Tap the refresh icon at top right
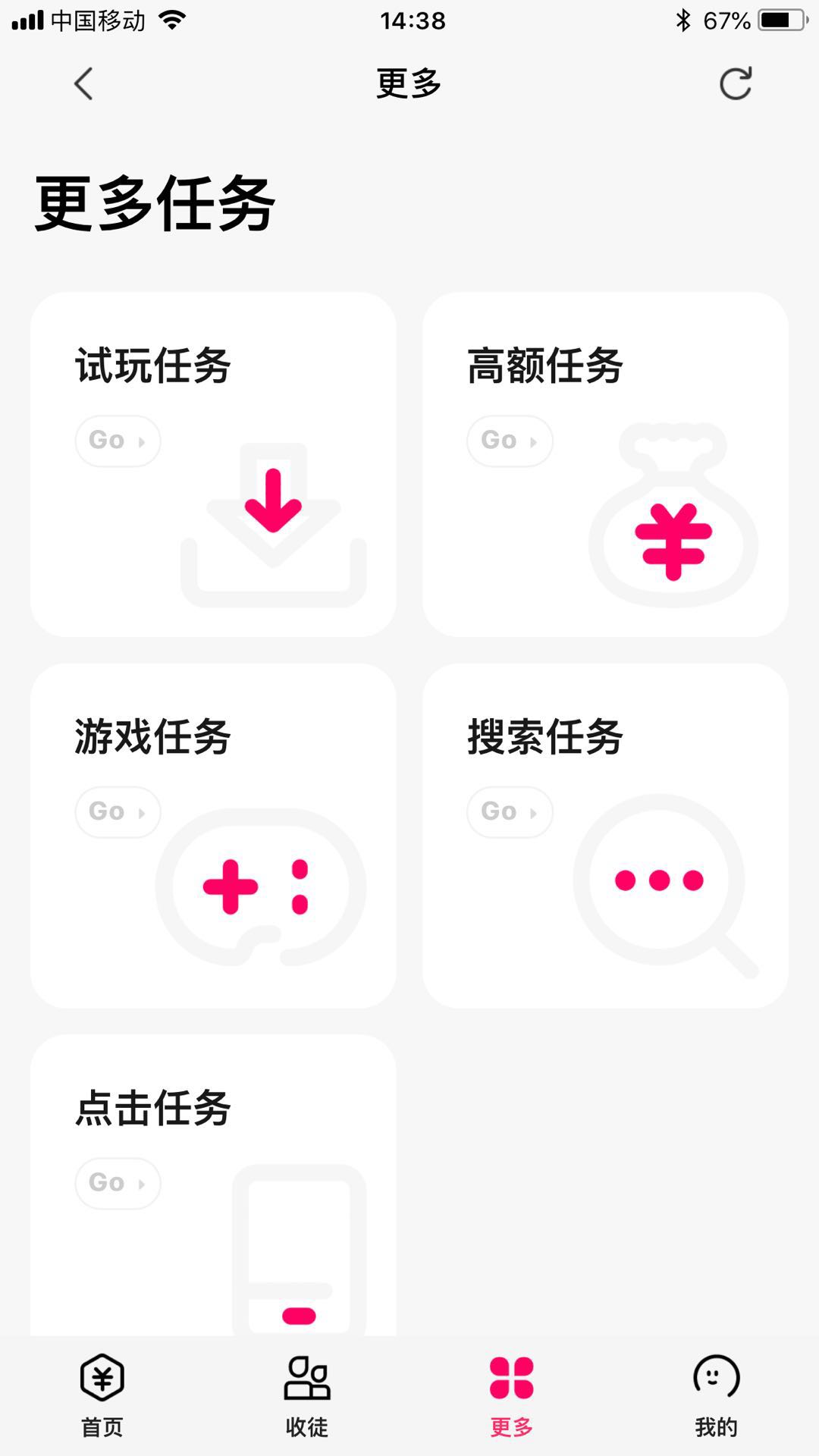Screen dimensions: 819x1456 point(734,83)
